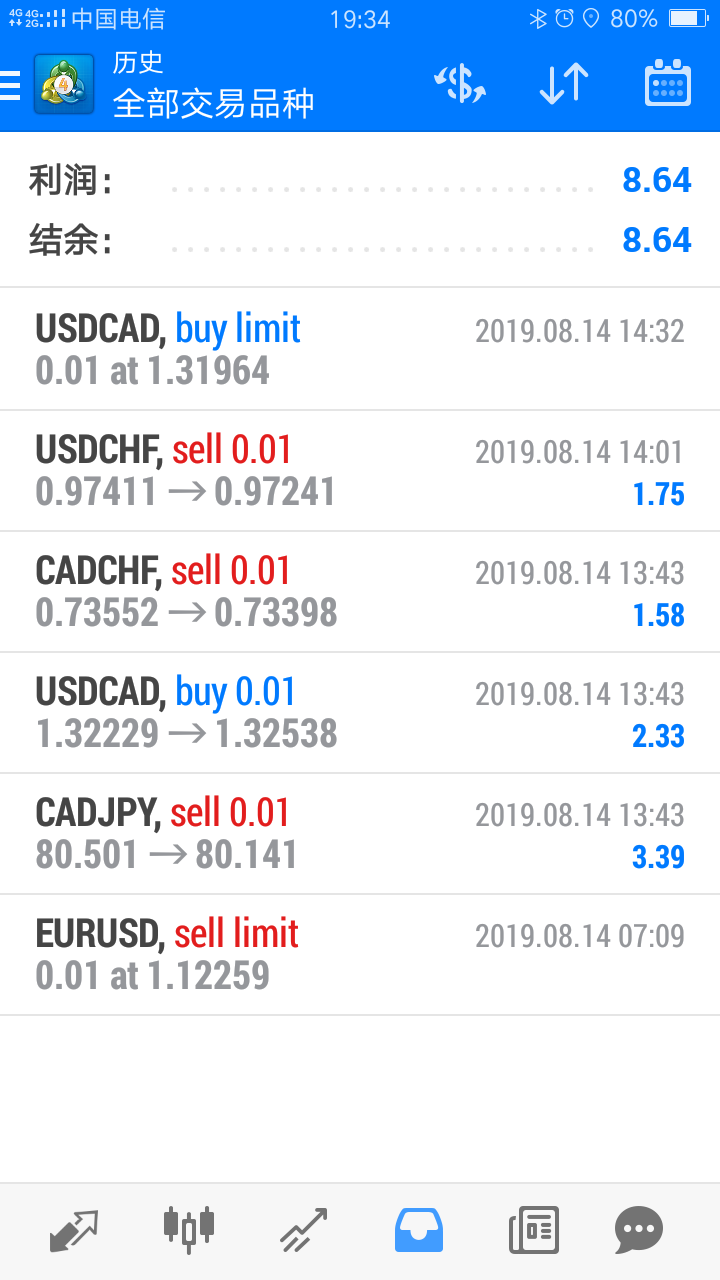Viewport: 720px width, 1280px height.
Task: Open the symbol filter dollar icon
Action: tap(460, 85)
